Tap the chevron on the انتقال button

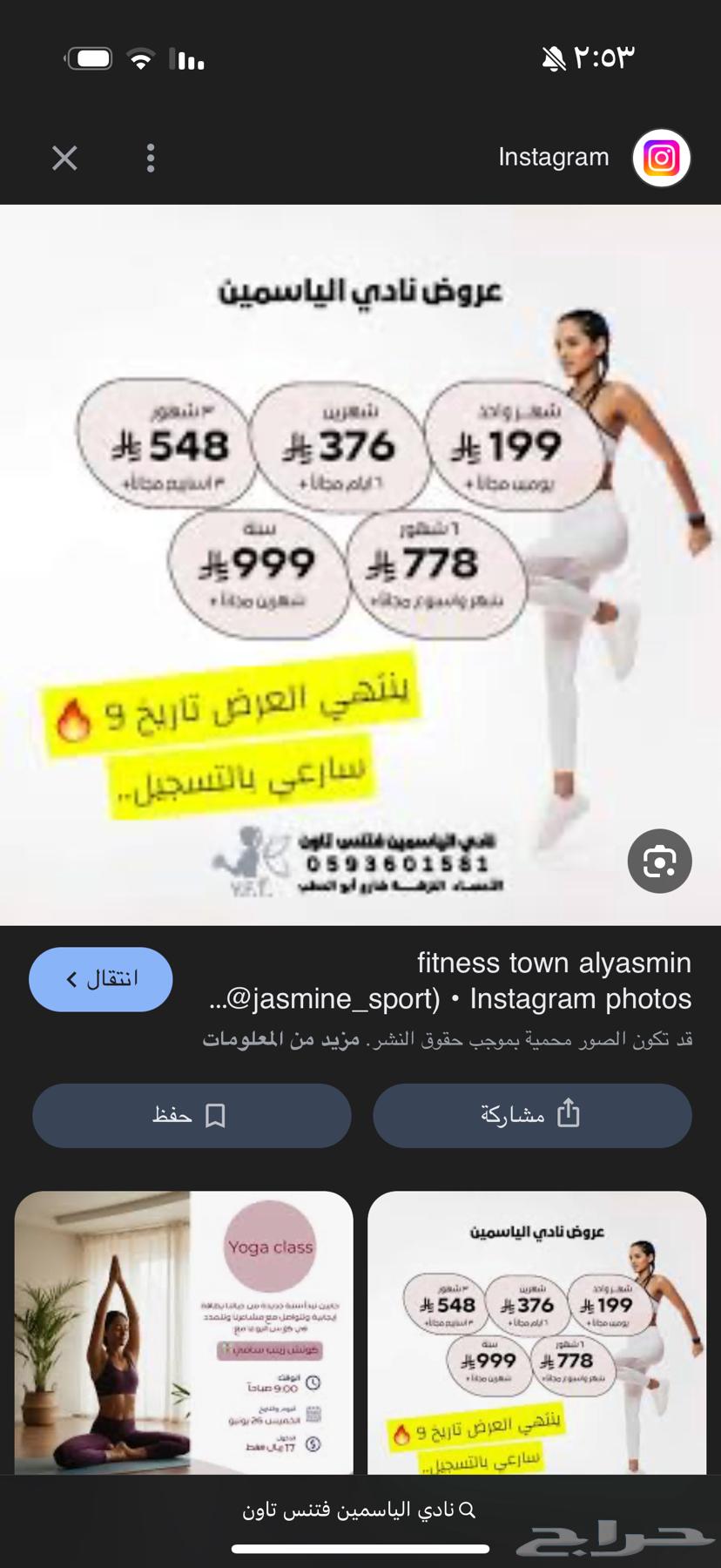tap(71, 978)
